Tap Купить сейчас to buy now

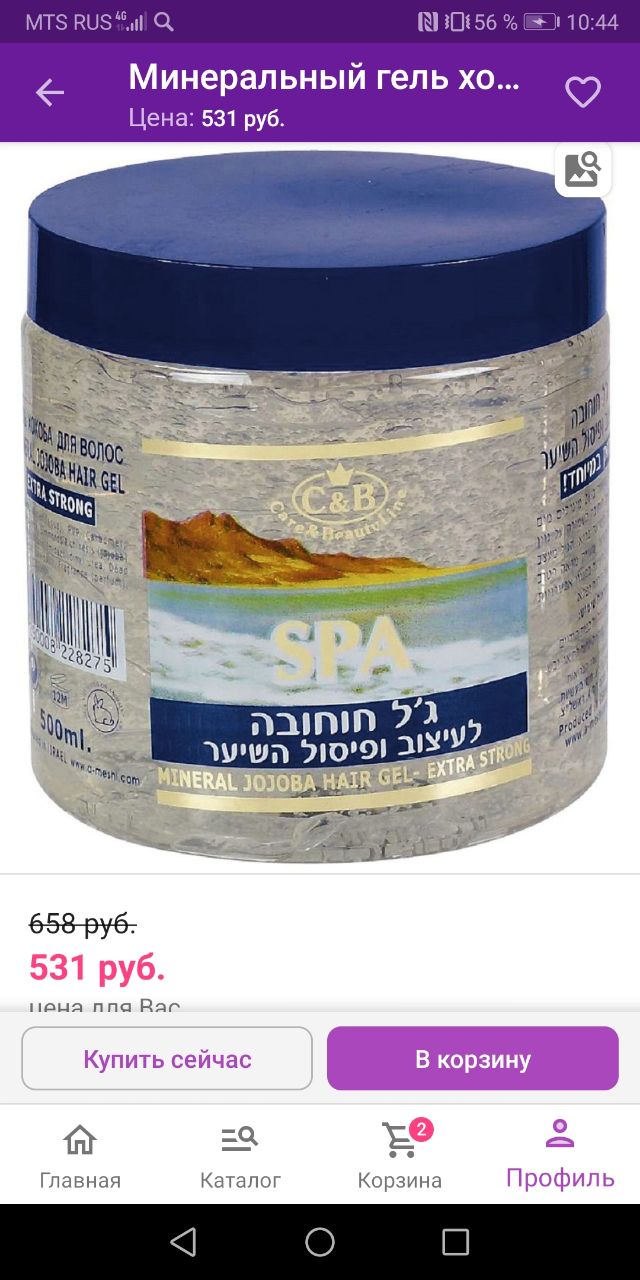167,1059
